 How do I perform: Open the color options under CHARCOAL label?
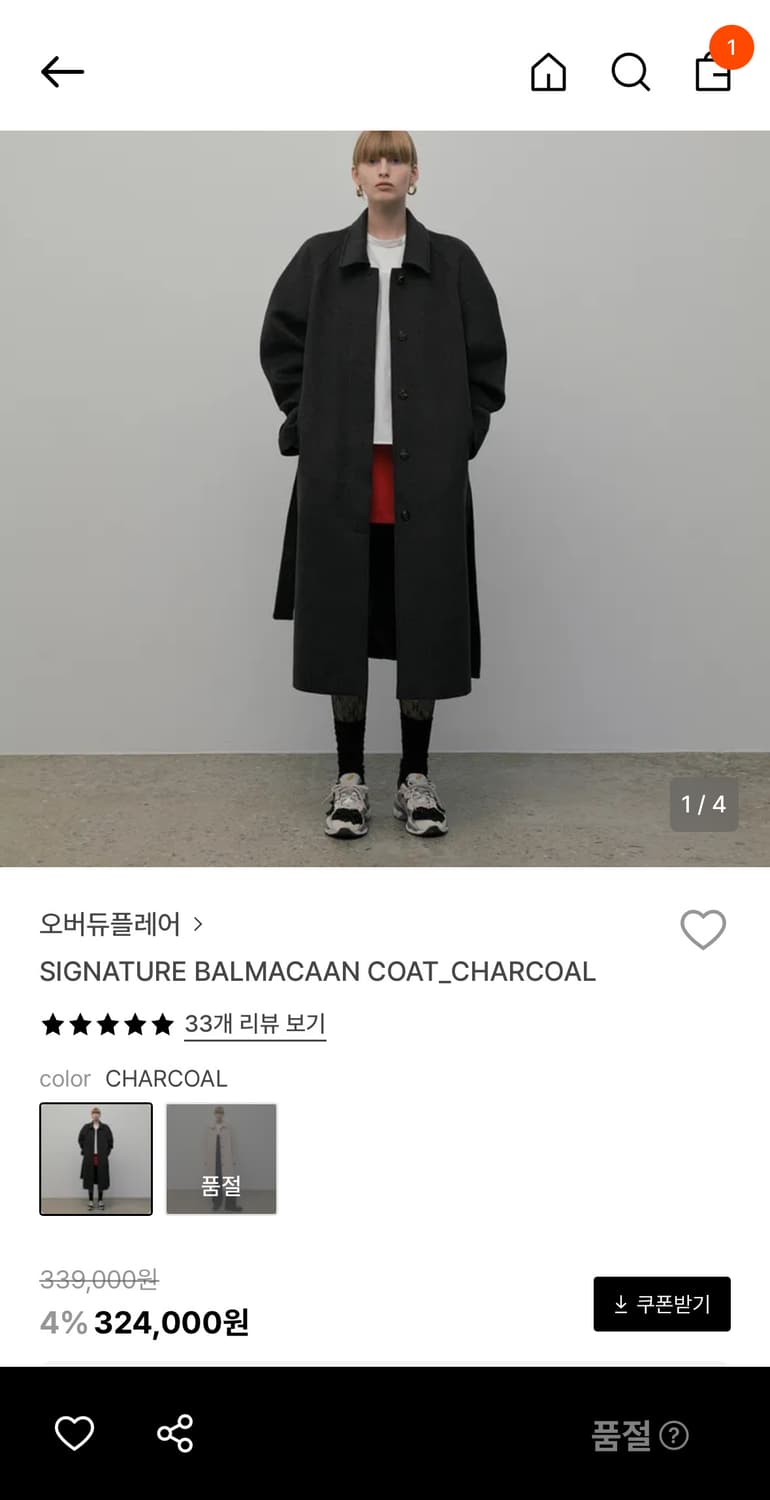pos(166,1079)
